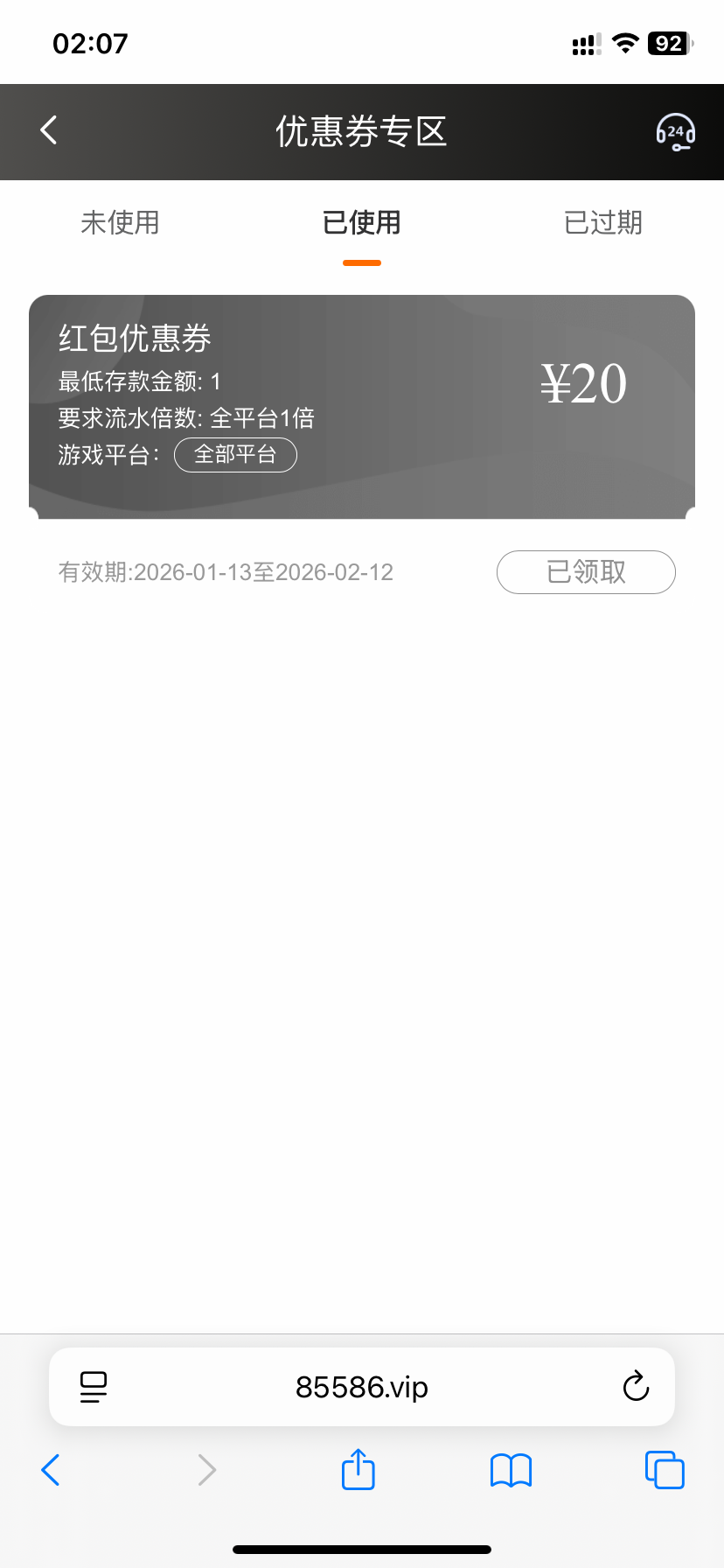Open the 红包优惠券 ¥20 coupon card
Viewport: 724px width, 1568px height.
(x=362, y=407)
